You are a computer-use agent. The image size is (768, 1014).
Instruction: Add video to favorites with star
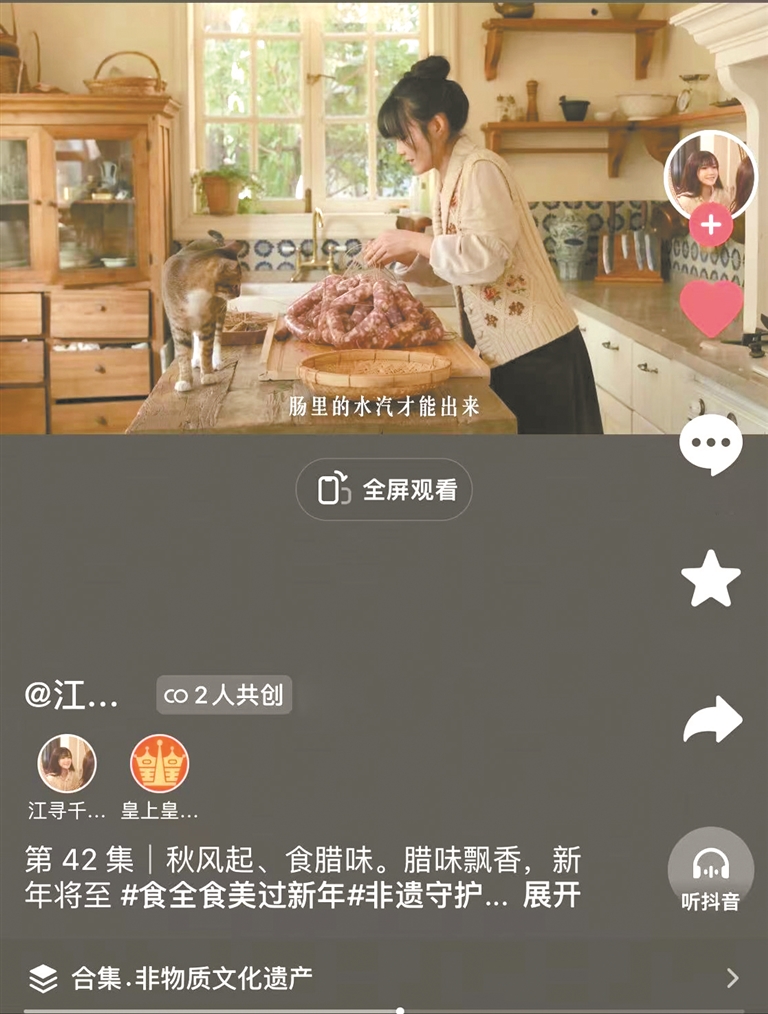(711, 578)
